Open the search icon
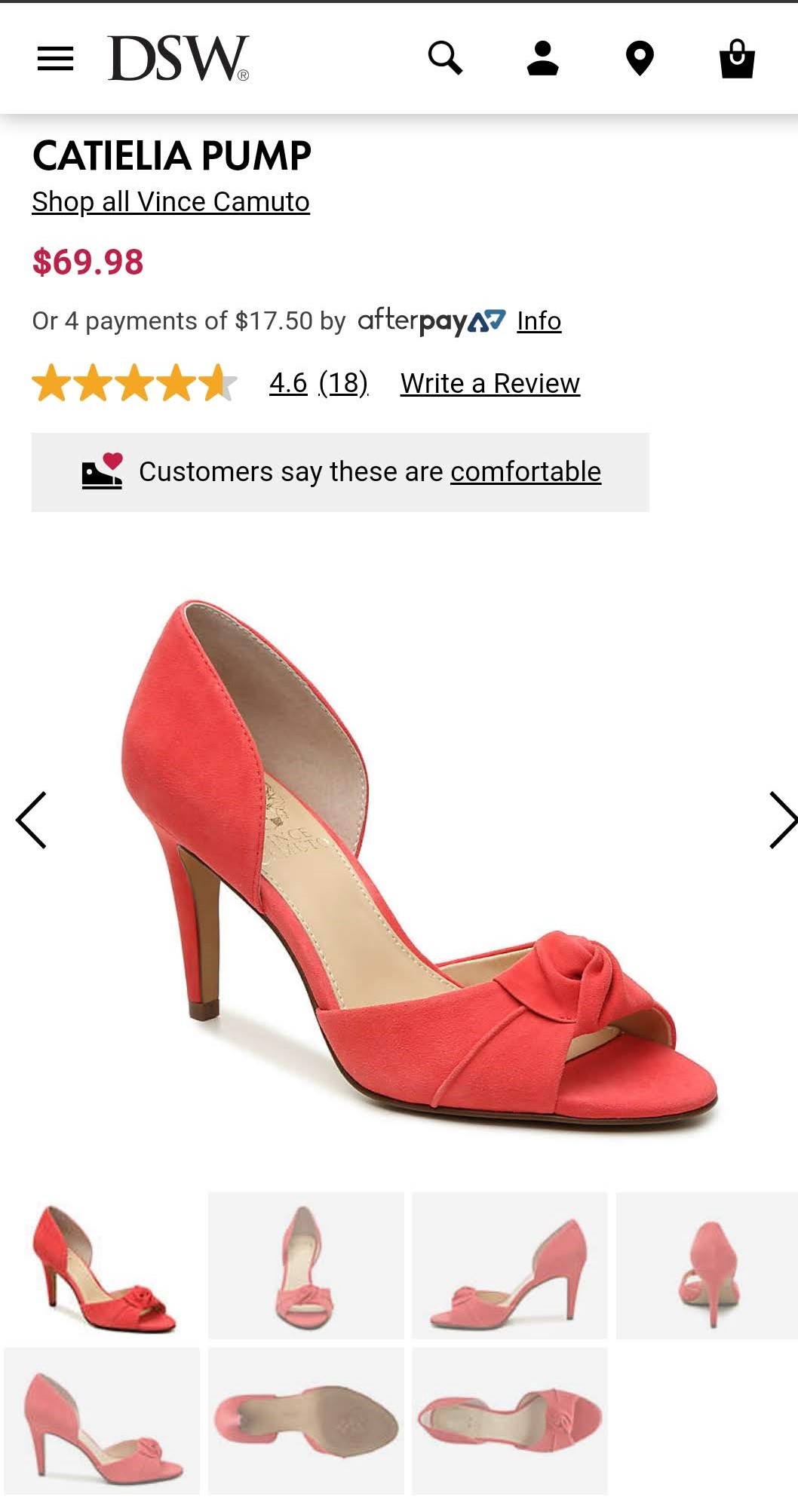 (x=445, y=58)
